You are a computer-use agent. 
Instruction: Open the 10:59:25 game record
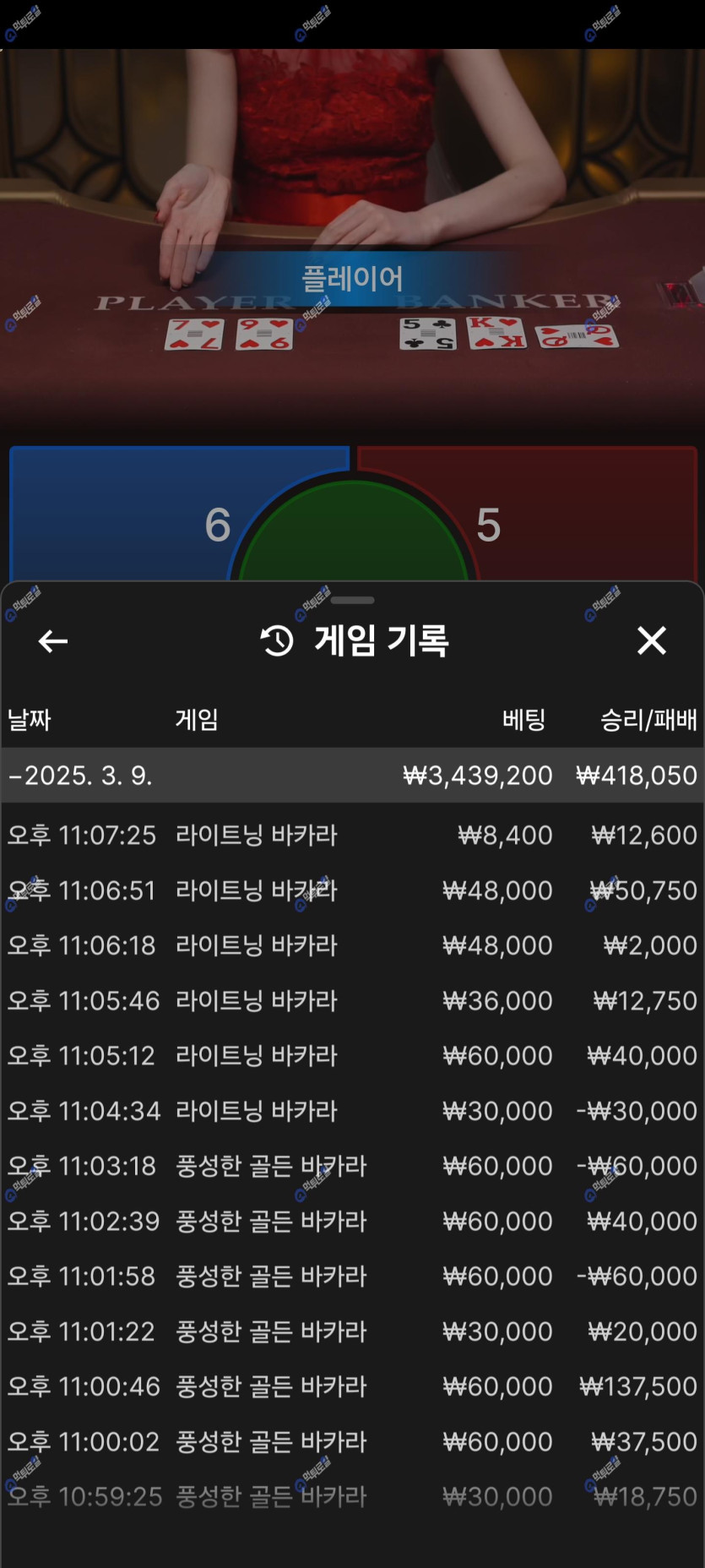click(x=352, y=1497)
